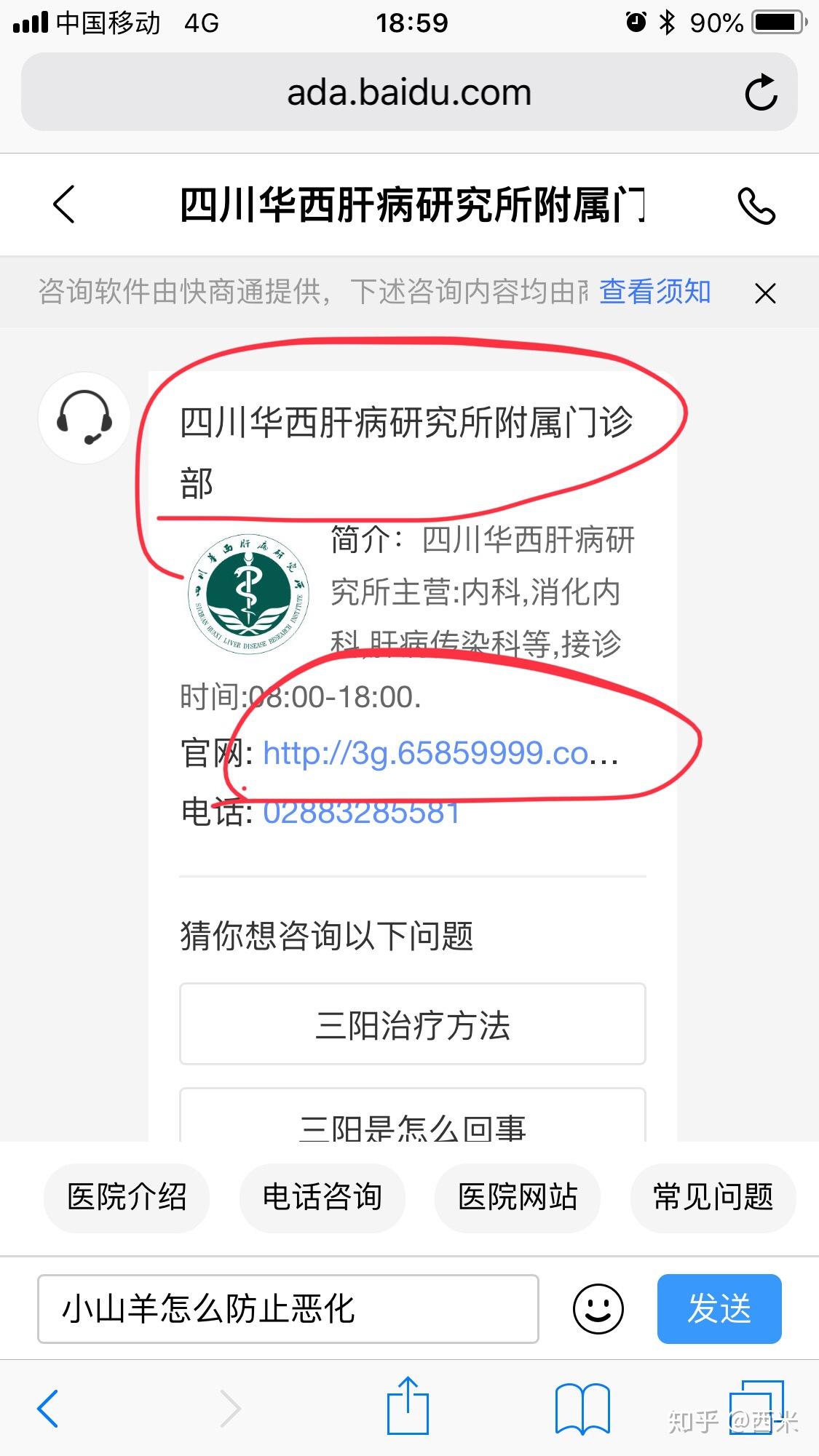Tap the 医院介绍 quick chip

tap(127, 1197)
